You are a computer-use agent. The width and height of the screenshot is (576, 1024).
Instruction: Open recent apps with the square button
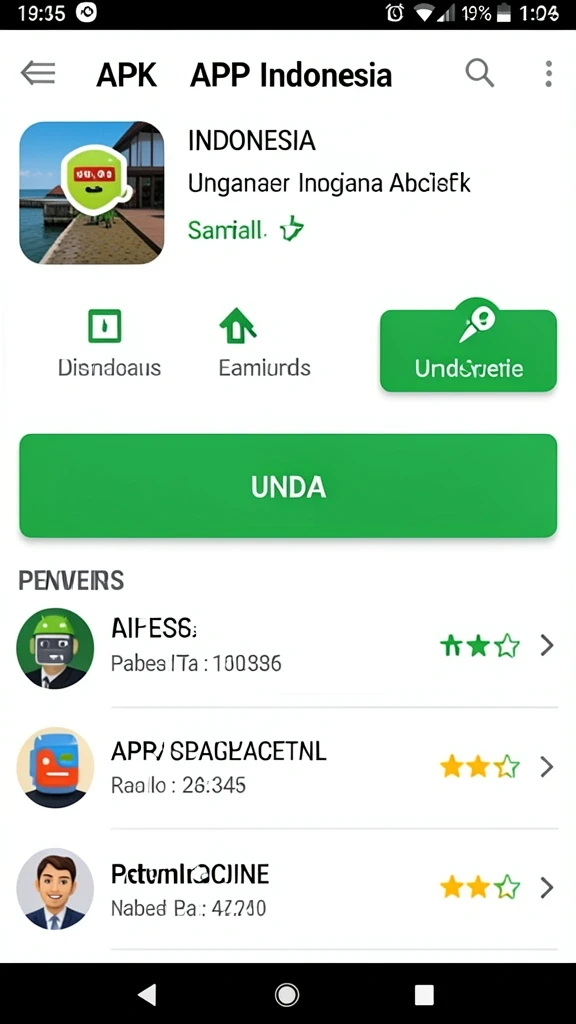[424, 995]
